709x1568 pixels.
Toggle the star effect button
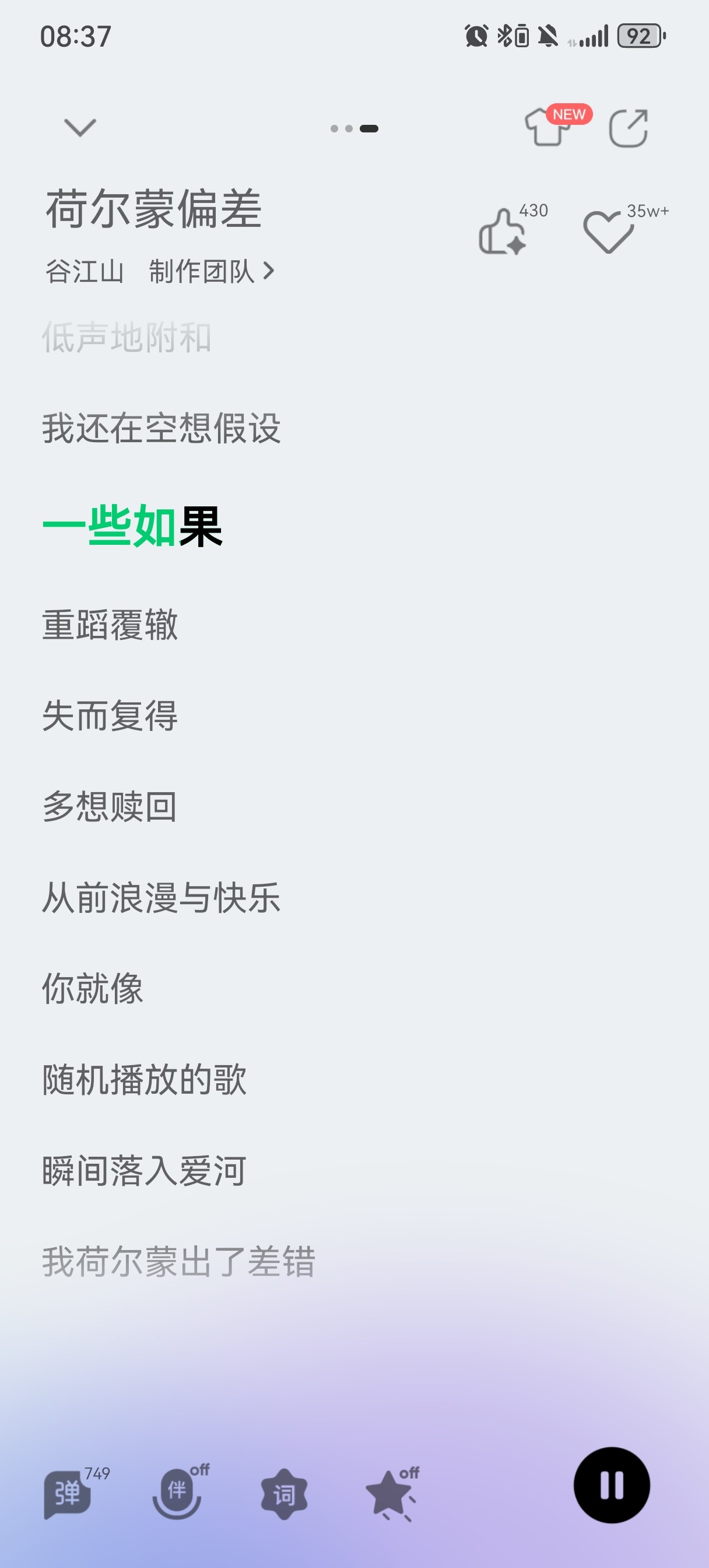point(391,1494)
